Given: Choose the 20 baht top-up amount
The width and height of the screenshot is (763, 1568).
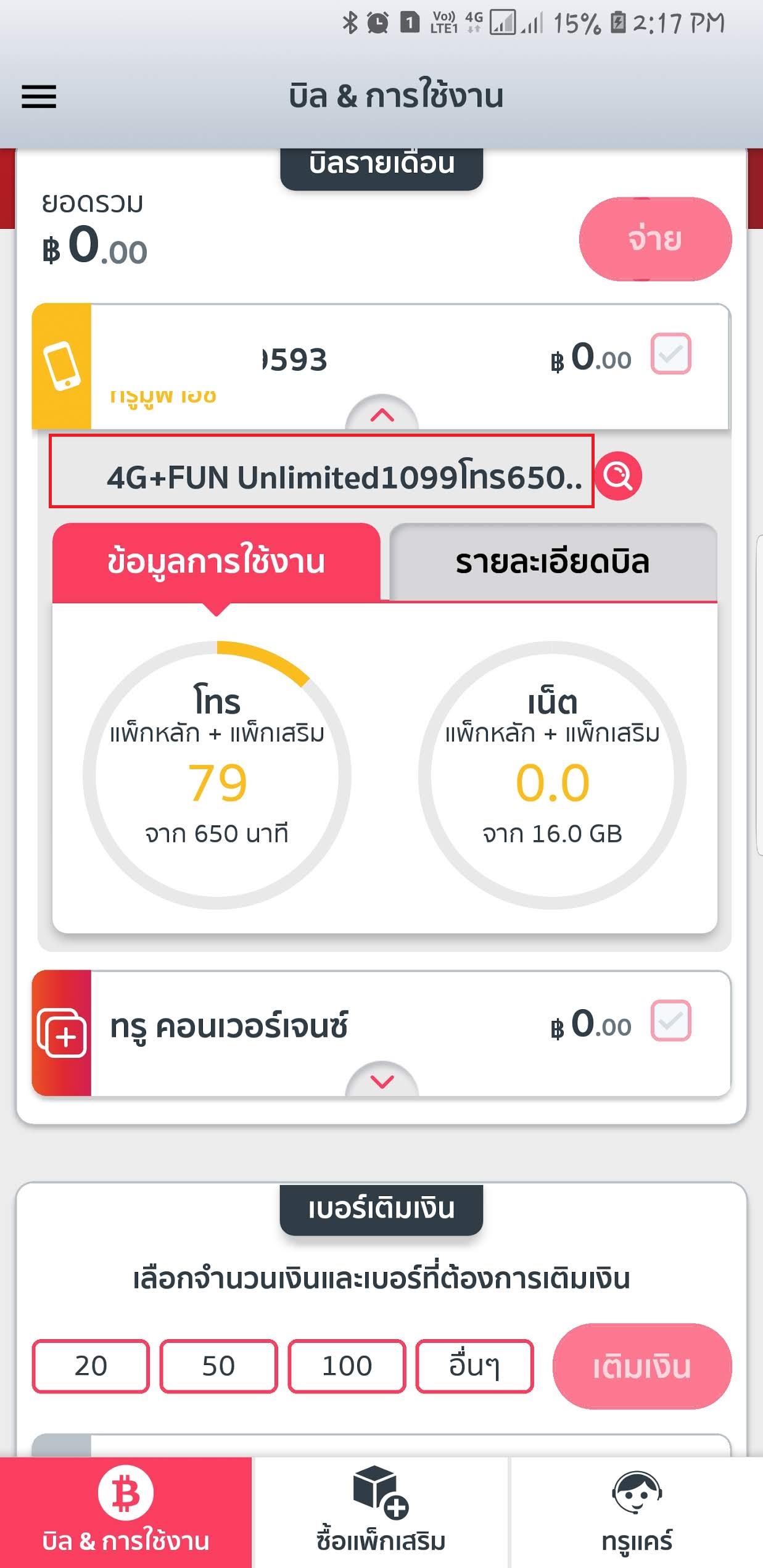Looking at the screenshot, I should [x=91, y=1366].
